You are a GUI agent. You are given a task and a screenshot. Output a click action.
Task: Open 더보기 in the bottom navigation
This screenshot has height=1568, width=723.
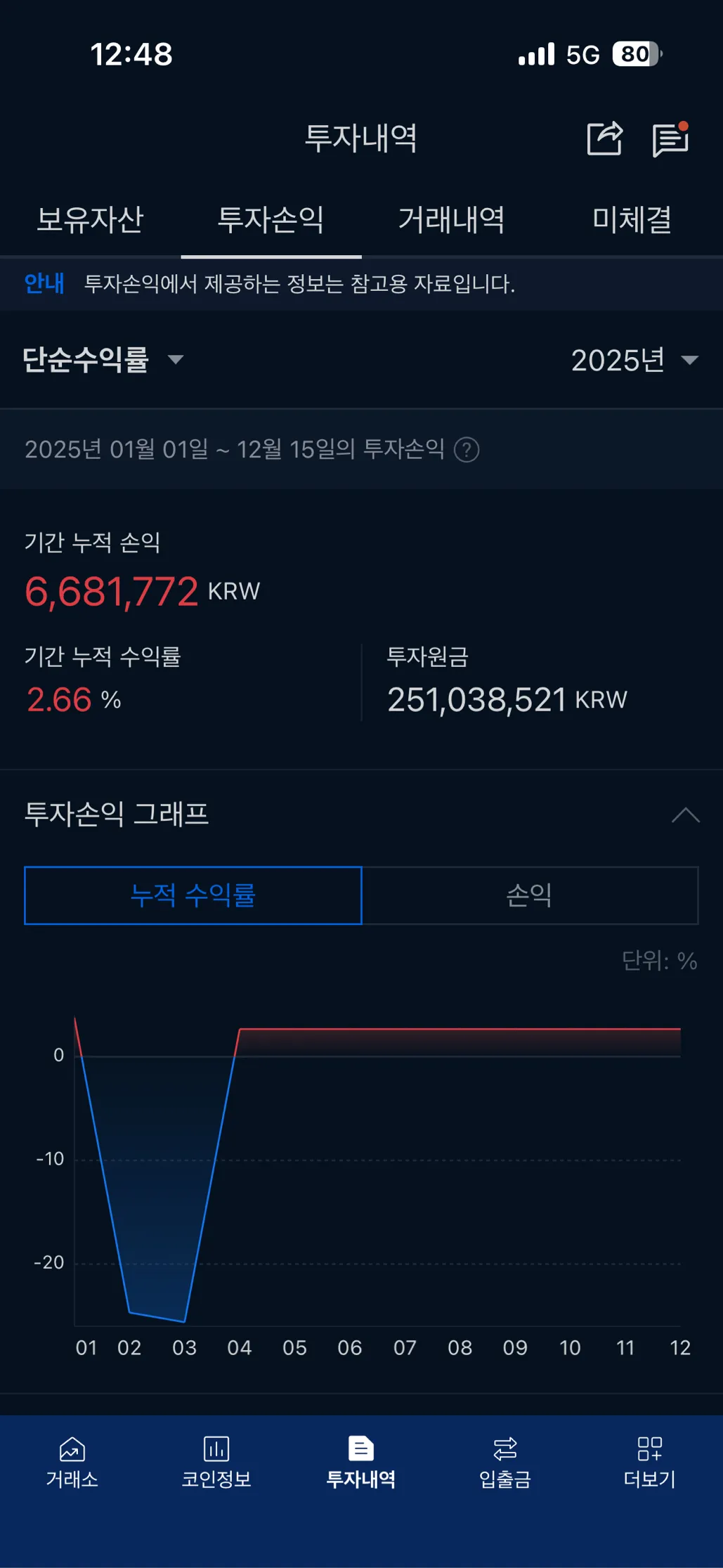click(x=650, y=1462)
